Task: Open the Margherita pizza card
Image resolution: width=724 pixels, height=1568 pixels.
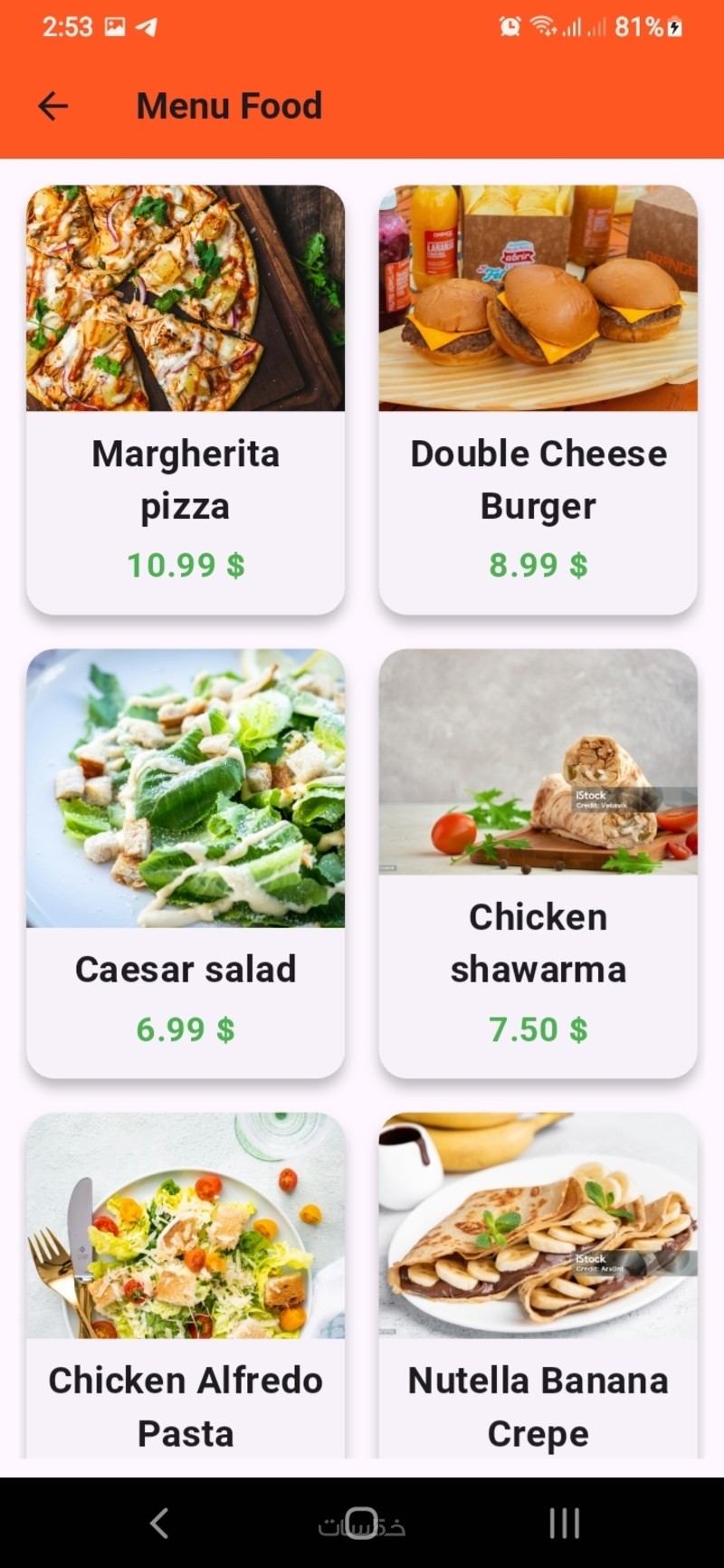Action: tap(186, 399)
